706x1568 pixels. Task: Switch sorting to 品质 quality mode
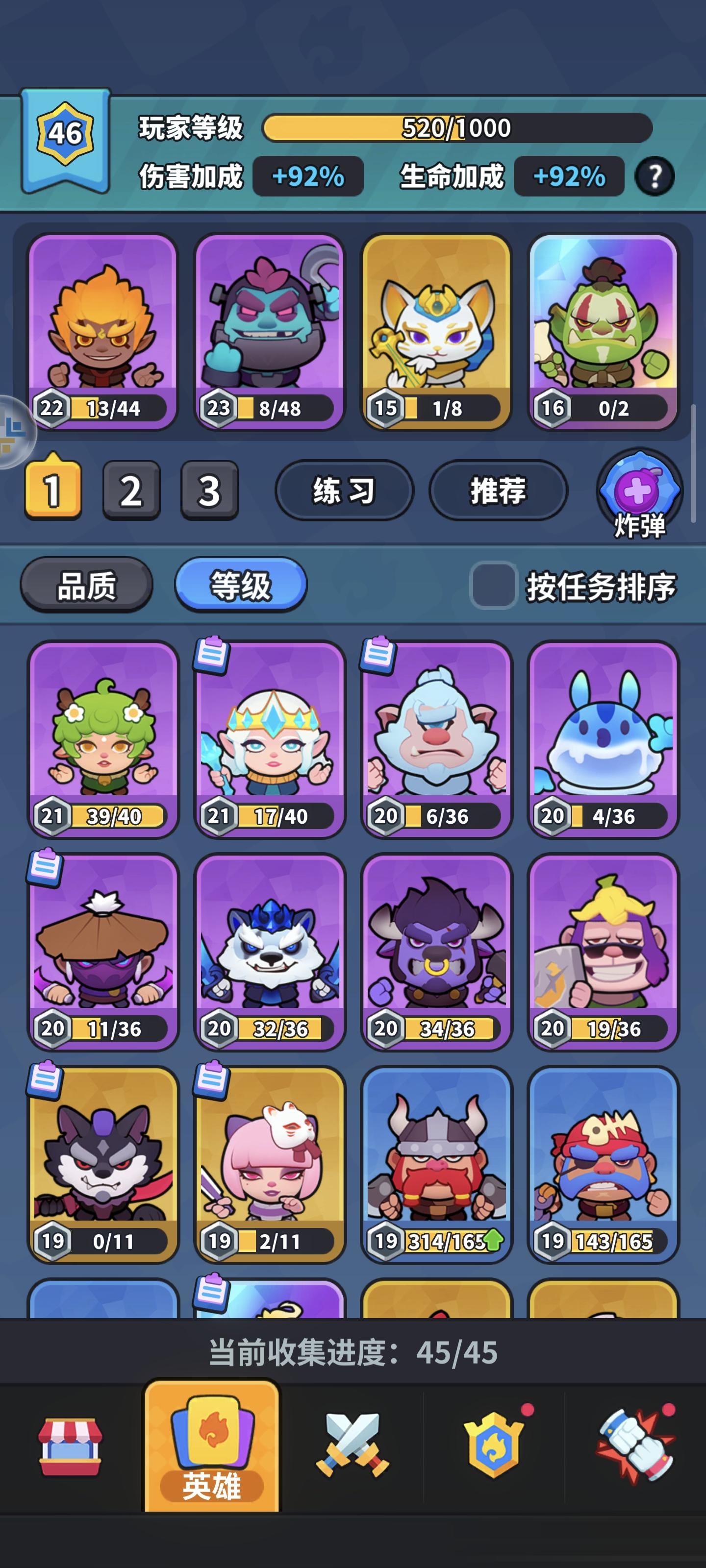[x=85, y=585]
